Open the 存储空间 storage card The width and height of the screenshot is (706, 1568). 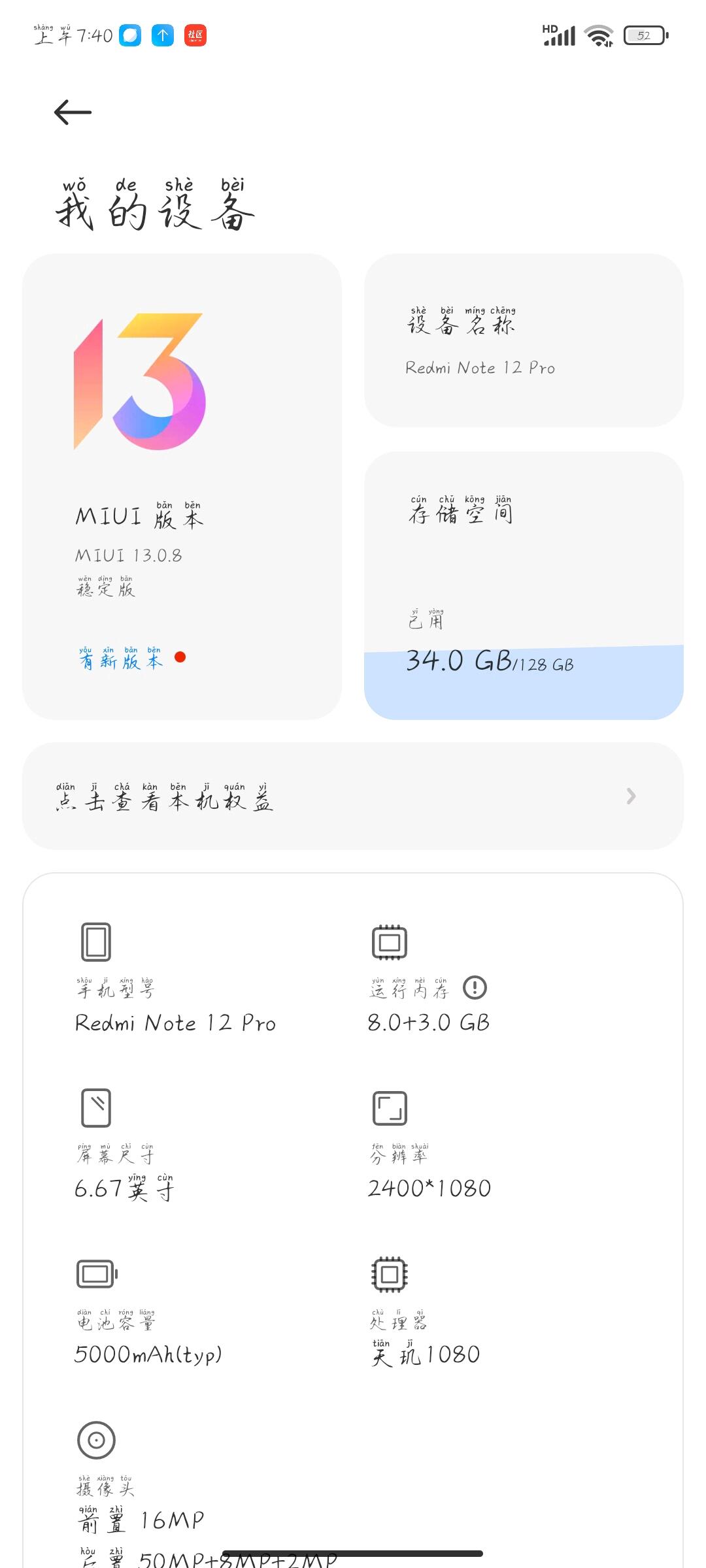point(523,585)
